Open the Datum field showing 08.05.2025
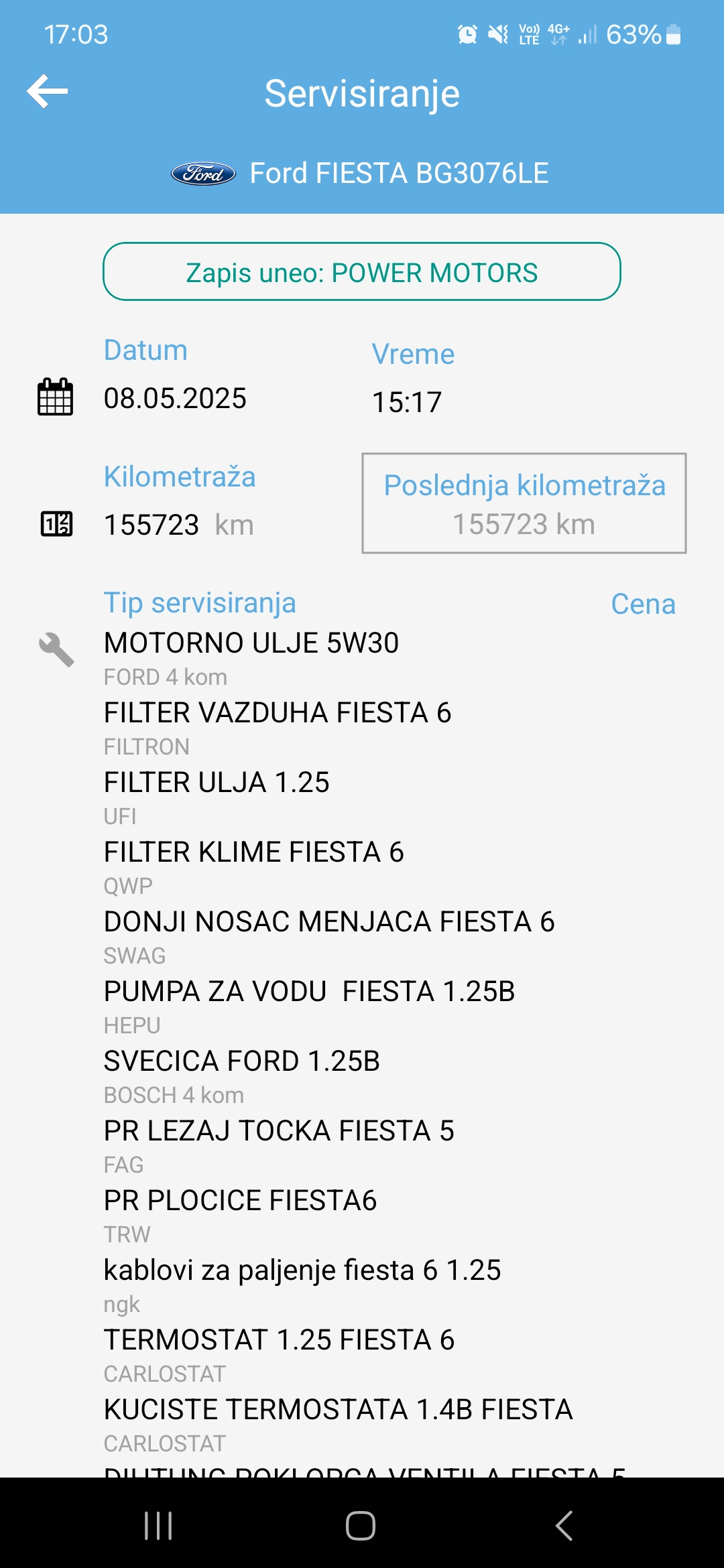 (x=175, y=398)
